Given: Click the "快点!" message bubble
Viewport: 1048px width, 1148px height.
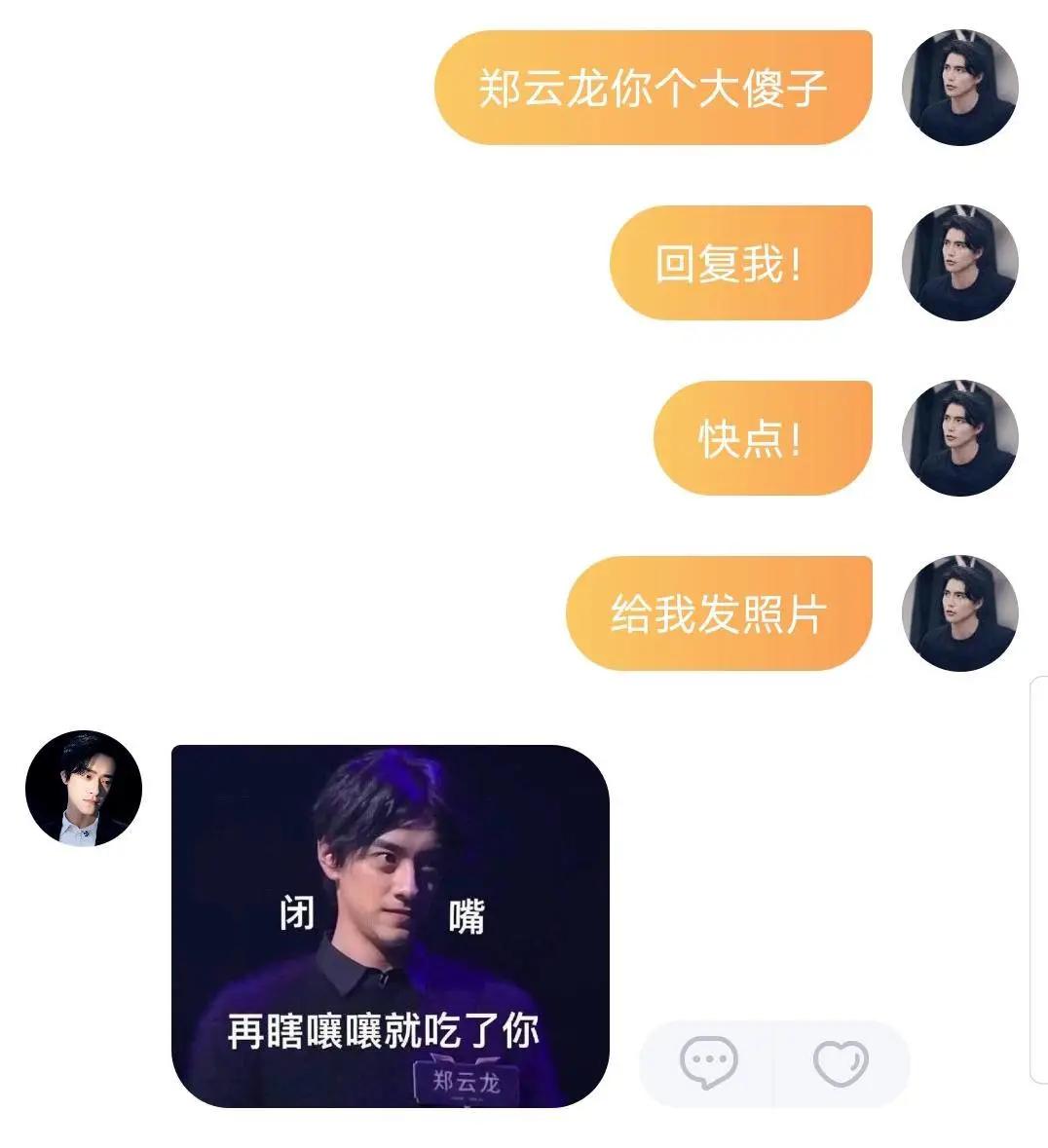Looking at the screenshot, I should point(761,435).
